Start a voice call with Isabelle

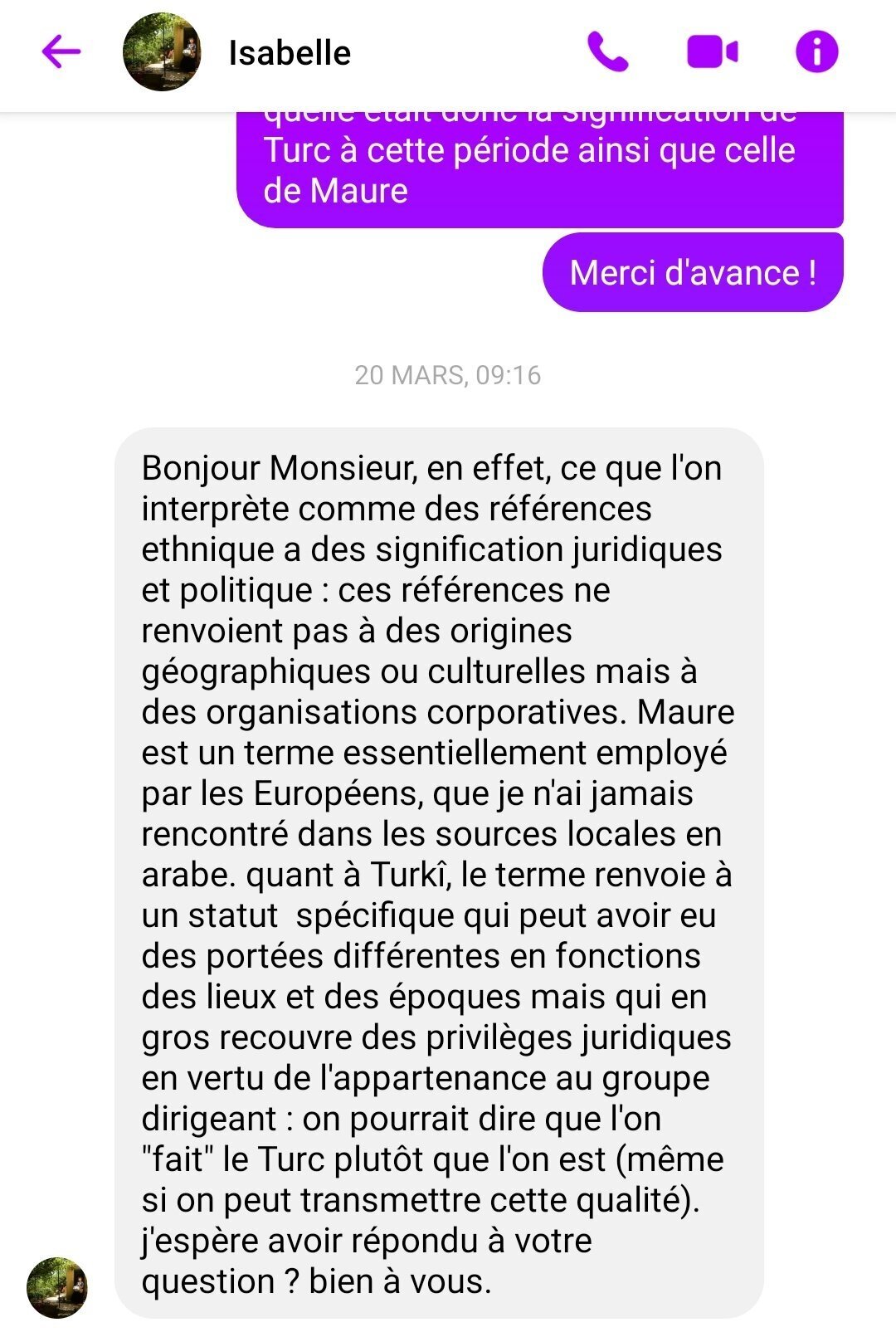(607, 52)
